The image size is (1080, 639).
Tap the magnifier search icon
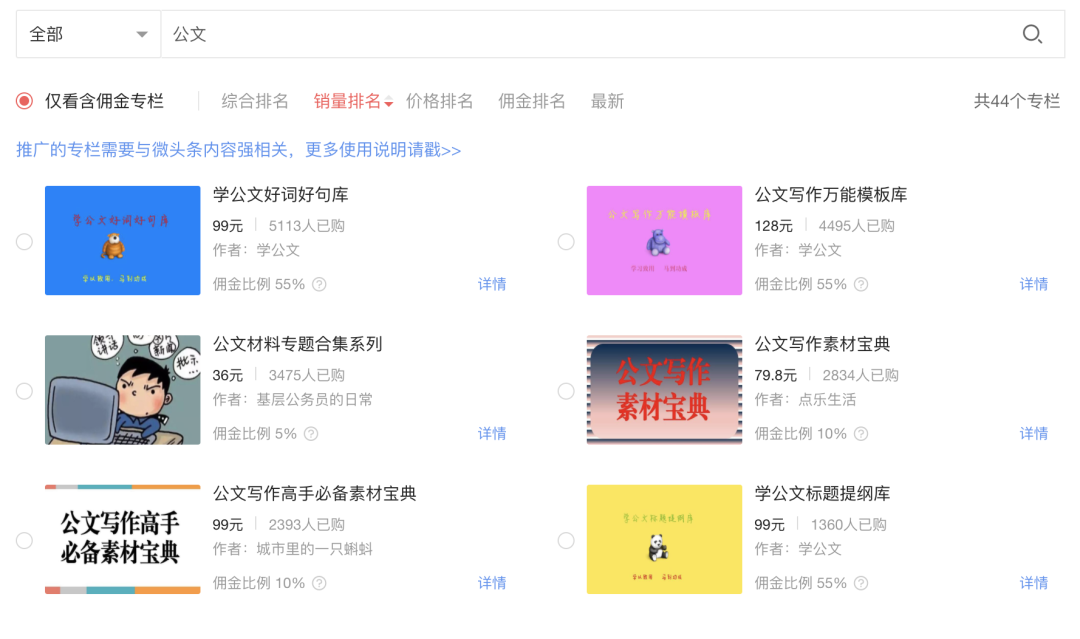(1032, 34)
